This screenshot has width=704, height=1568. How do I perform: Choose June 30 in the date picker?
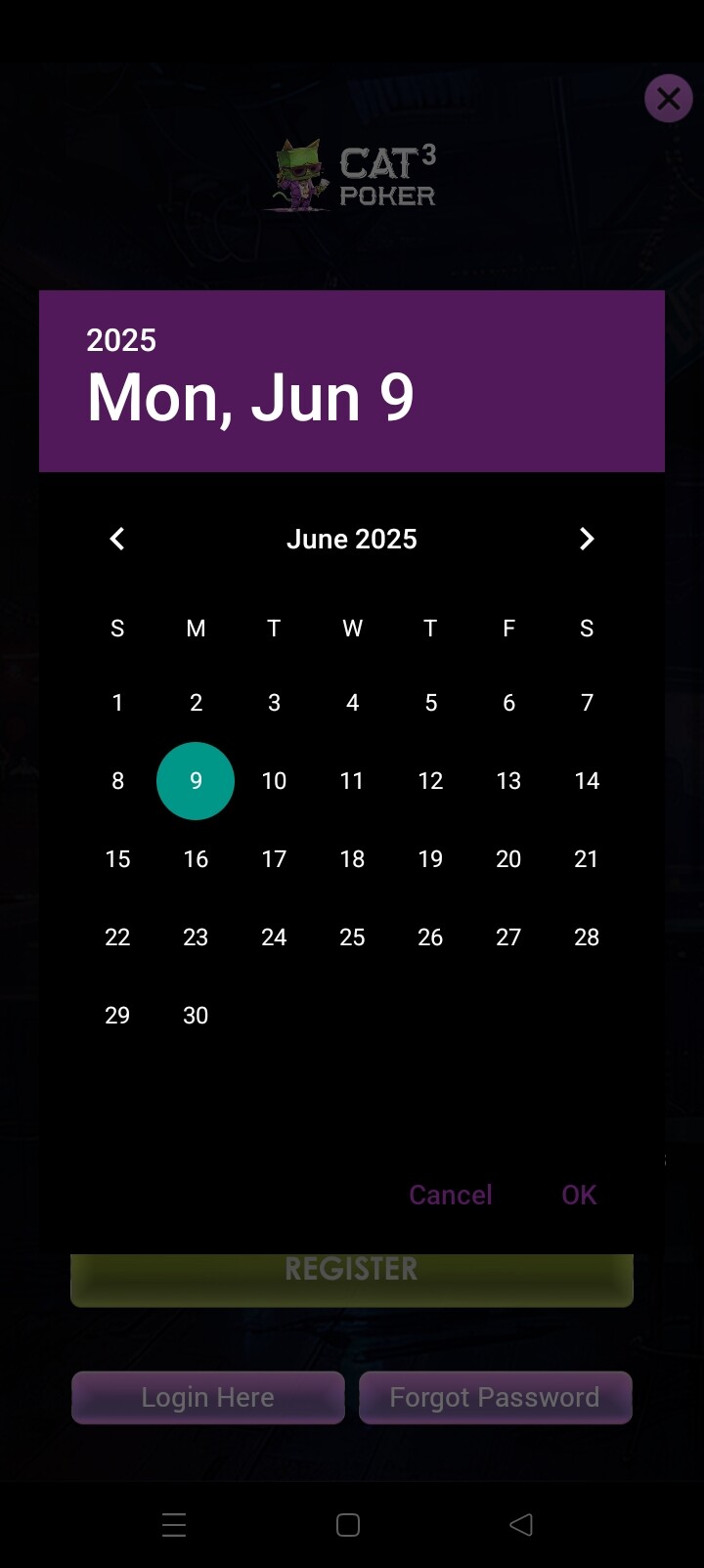196,1015
